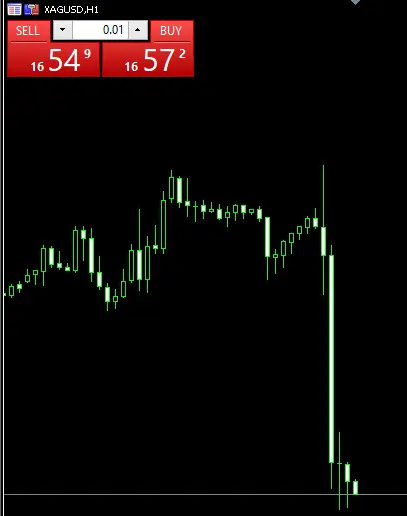Increase the lot volume with up arrow
The image size is (407, 516).
138,30
